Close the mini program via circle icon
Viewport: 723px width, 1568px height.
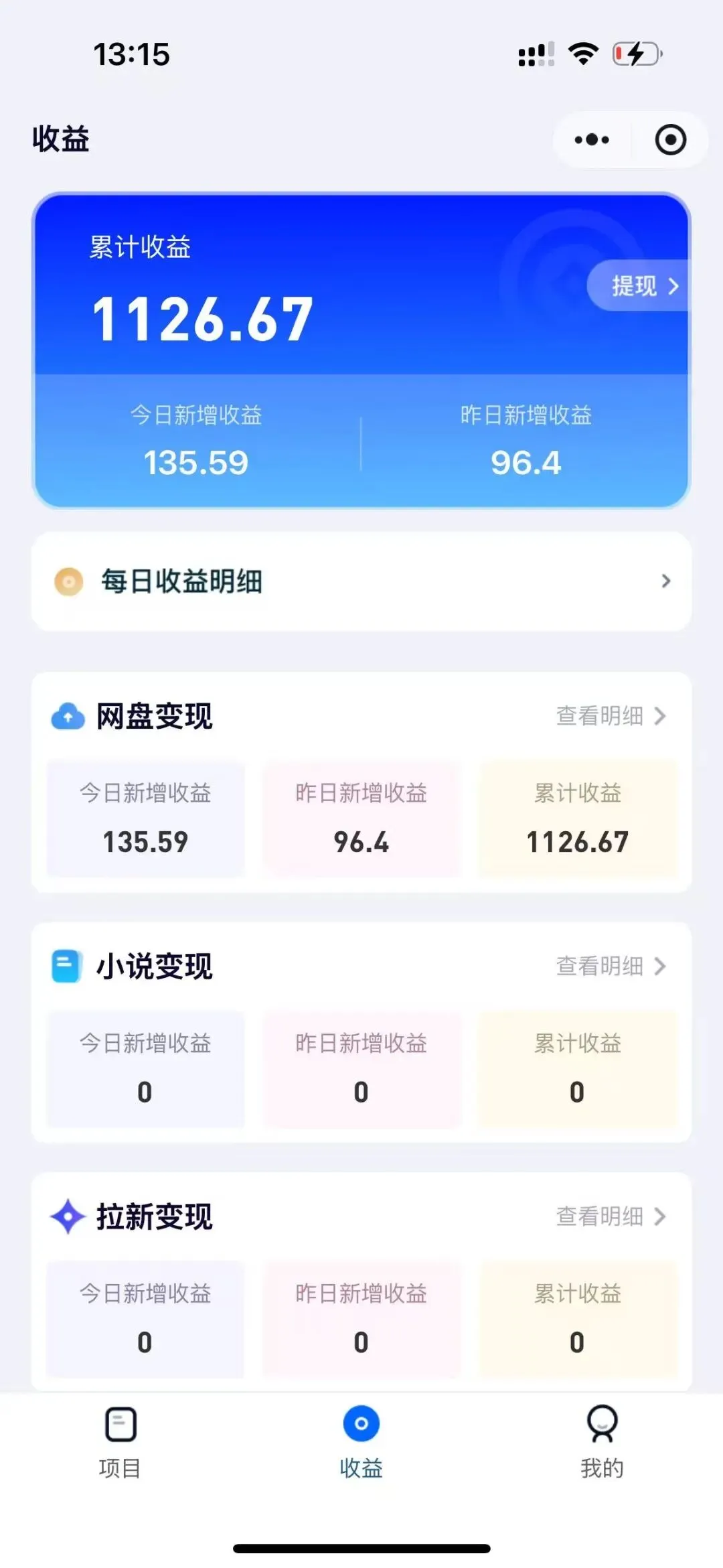[x=670, y=140]
